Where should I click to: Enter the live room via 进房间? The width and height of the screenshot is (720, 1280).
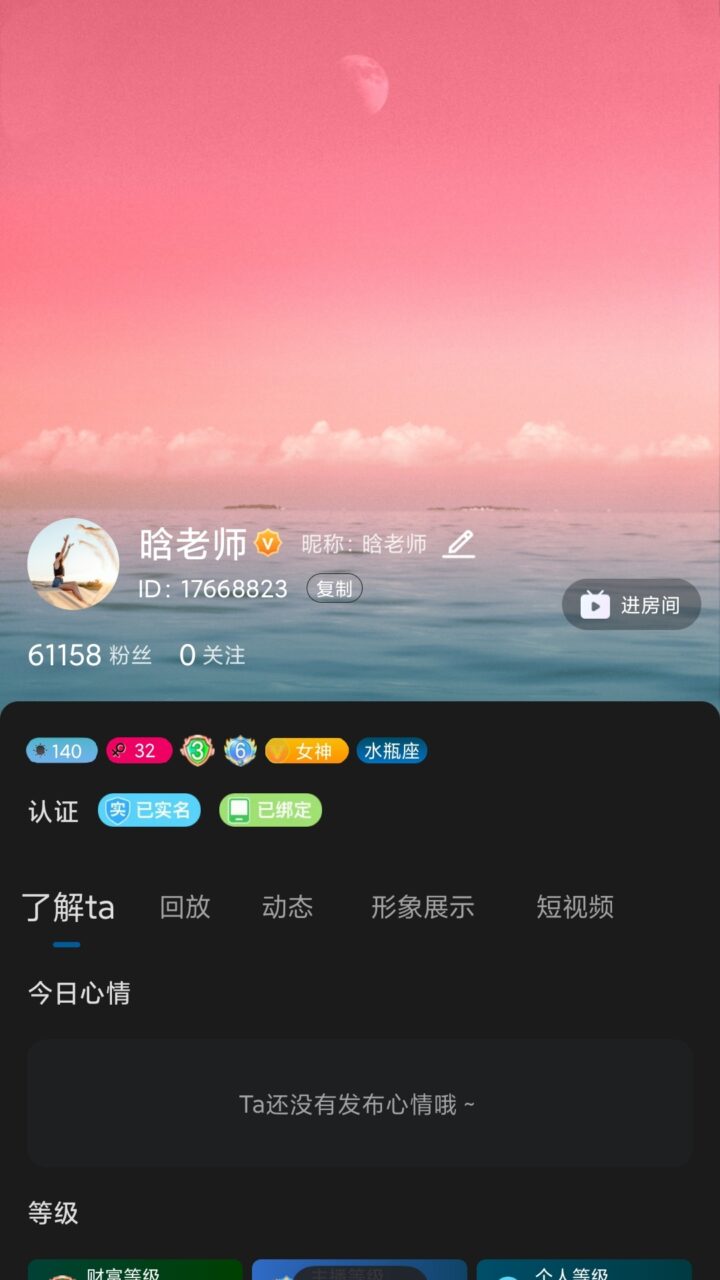(632, 604)
